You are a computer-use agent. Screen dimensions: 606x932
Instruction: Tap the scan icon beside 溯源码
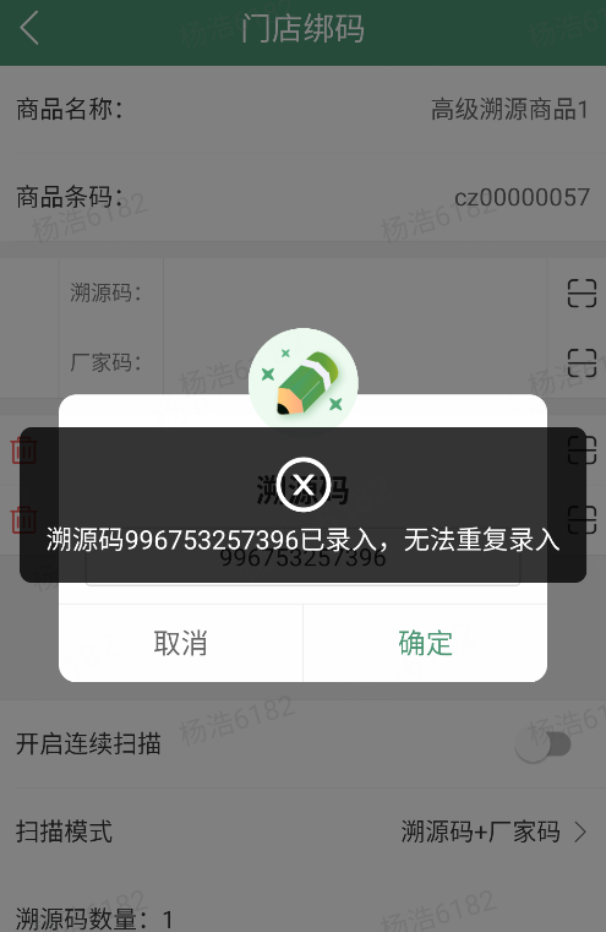tap(582, 293)
